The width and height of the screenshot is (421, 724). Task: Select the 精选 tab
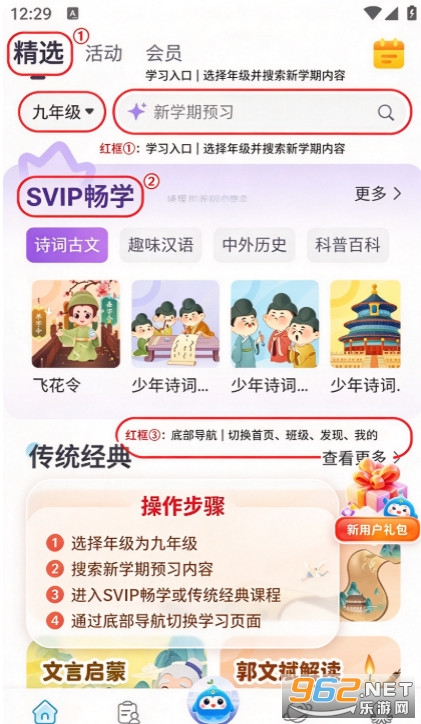click(39, 53)
